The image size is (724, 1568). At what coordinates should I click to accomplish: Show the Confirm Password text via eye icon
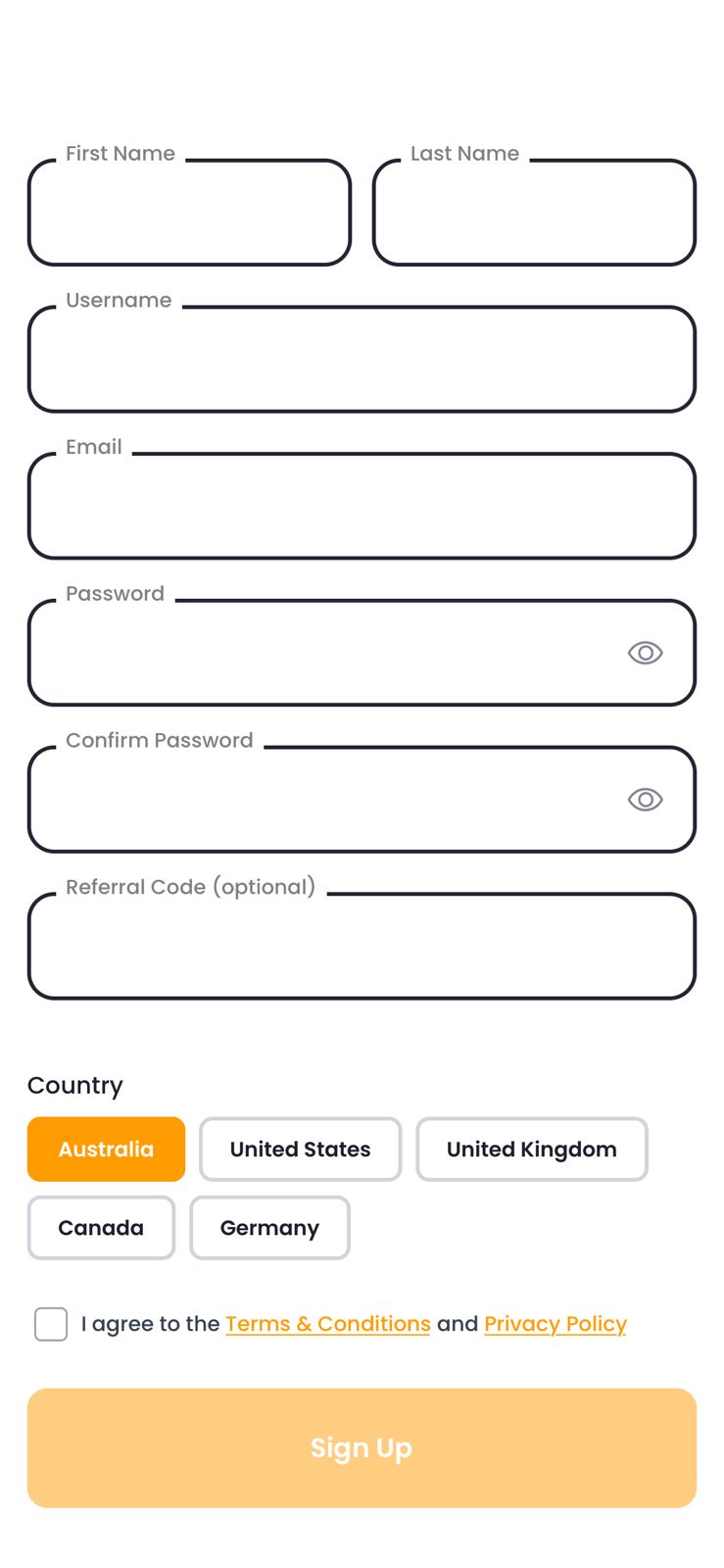coord(645,800)
